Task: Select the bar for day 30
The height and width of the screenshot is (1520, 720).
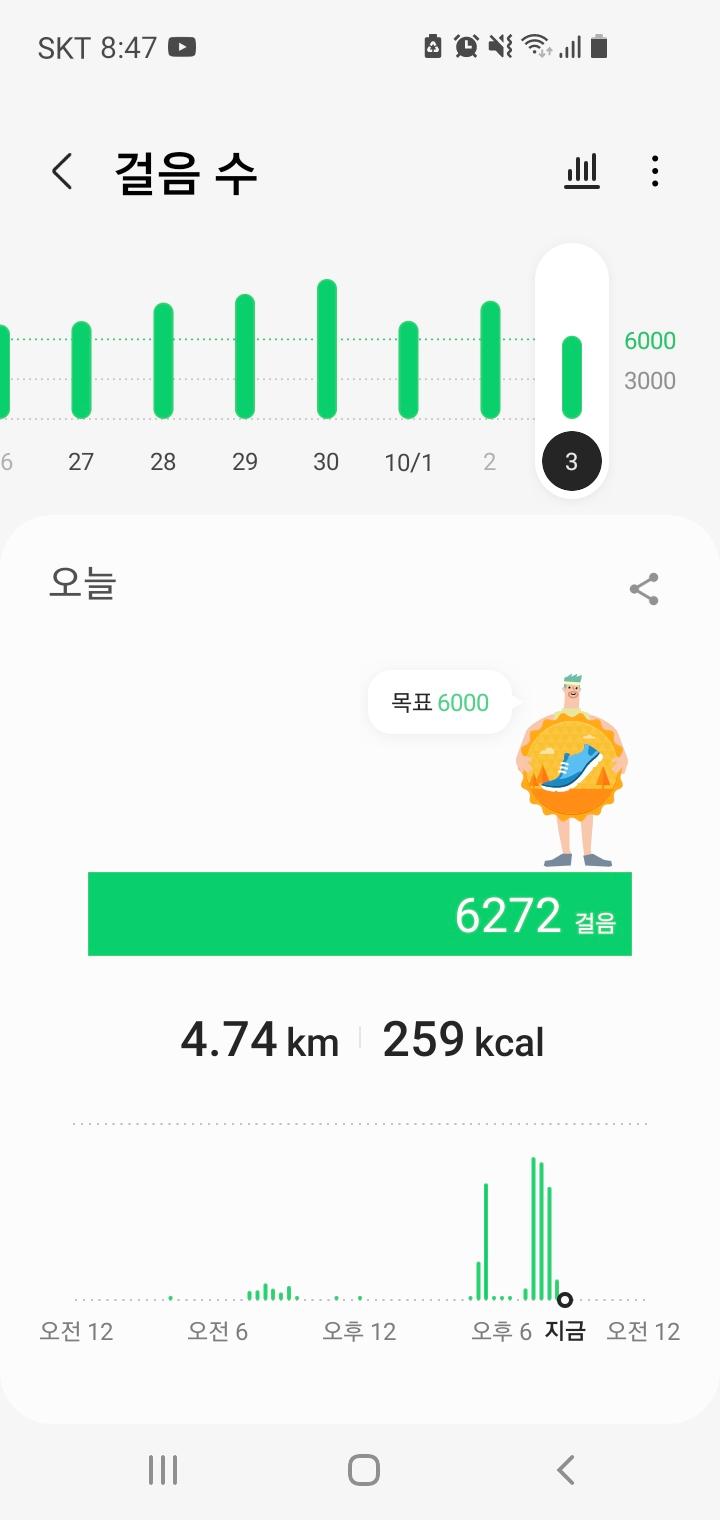Action: (x=326, y=349)
